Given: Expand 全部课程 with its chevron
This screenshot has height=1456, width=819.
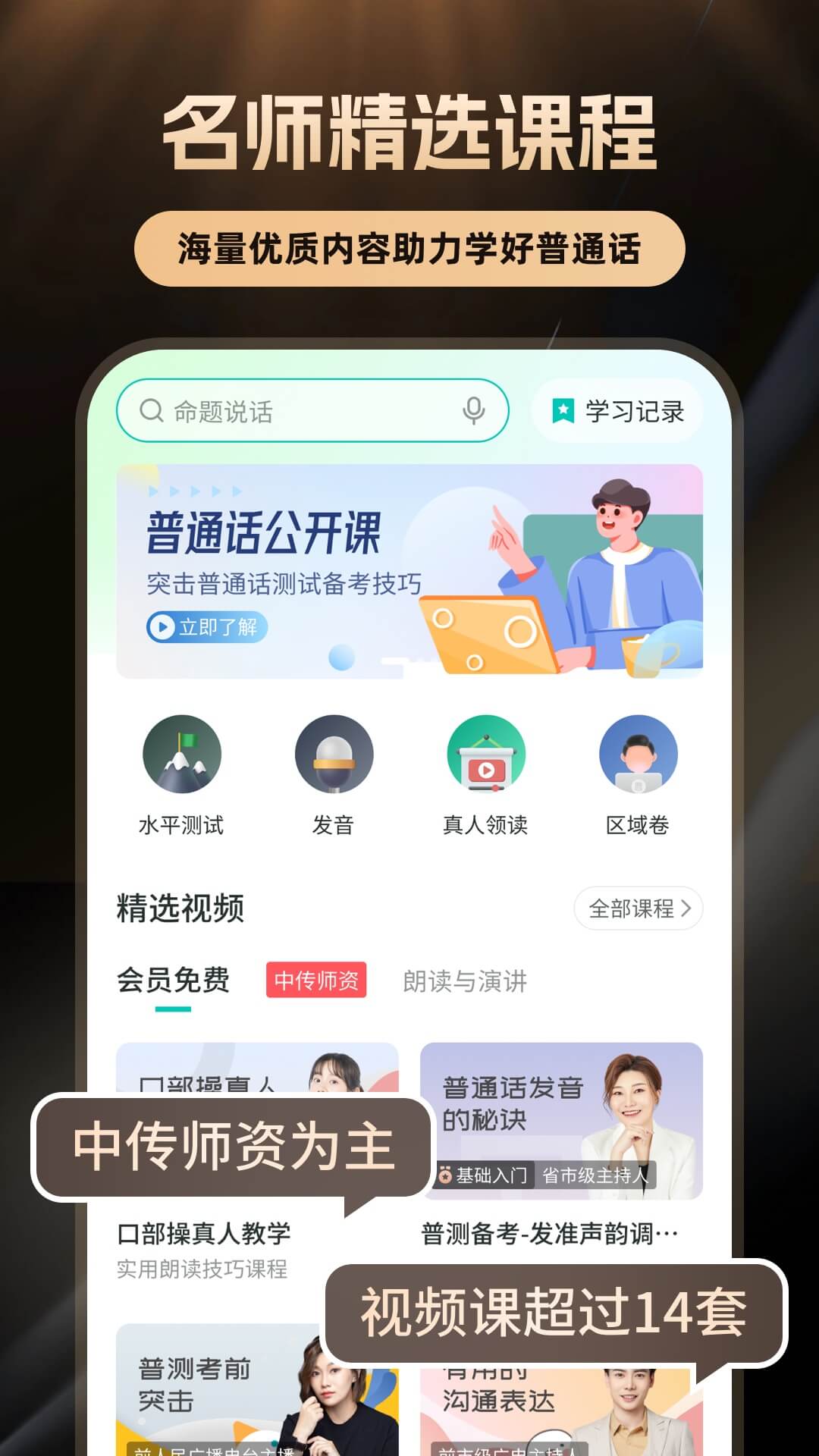Looking at the screenshot, I should (x=638, y=905).
